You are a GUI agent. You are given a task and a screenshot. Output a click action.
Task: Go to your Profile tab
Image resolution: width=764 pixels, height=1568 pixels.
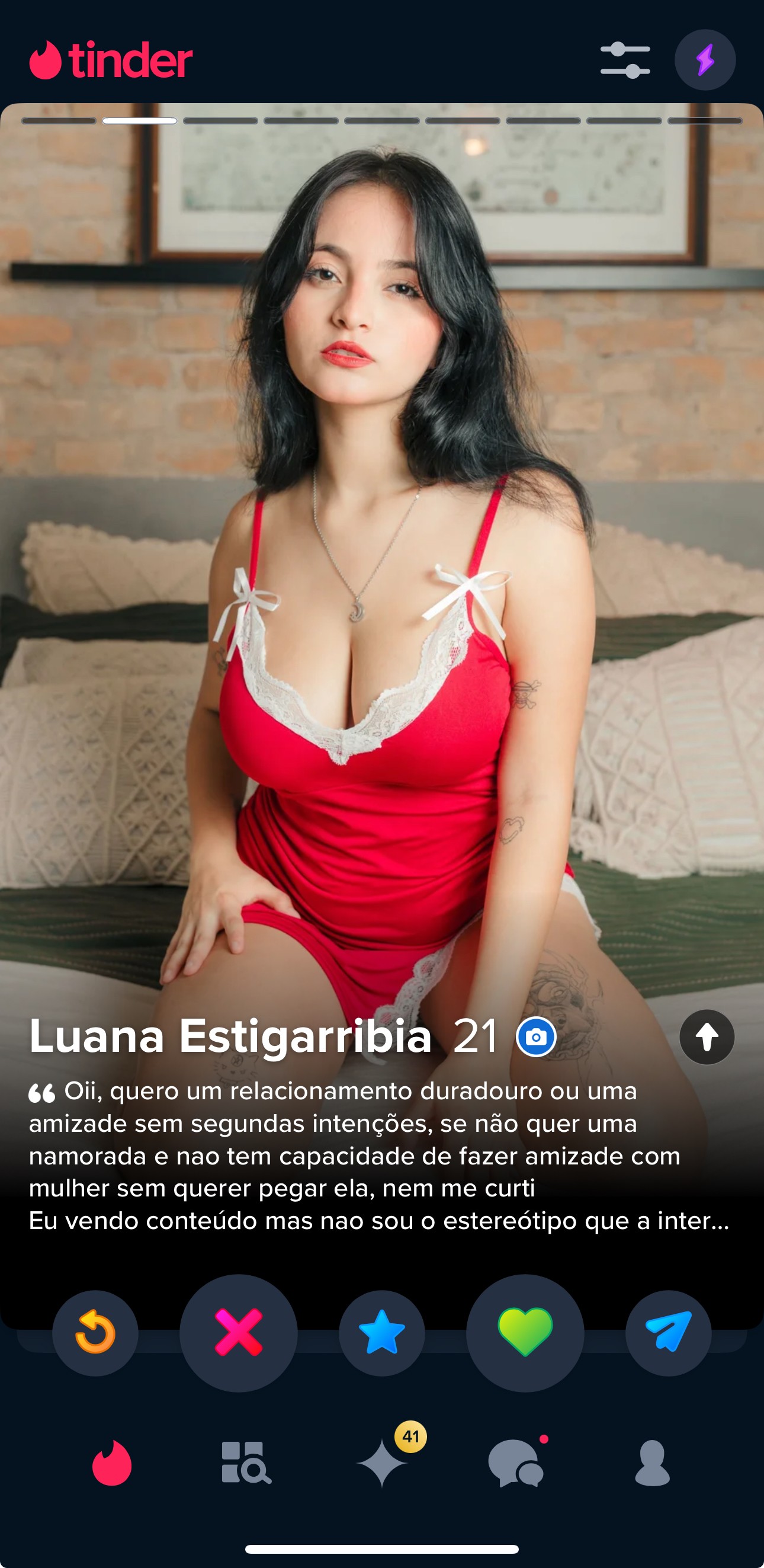652,1463
